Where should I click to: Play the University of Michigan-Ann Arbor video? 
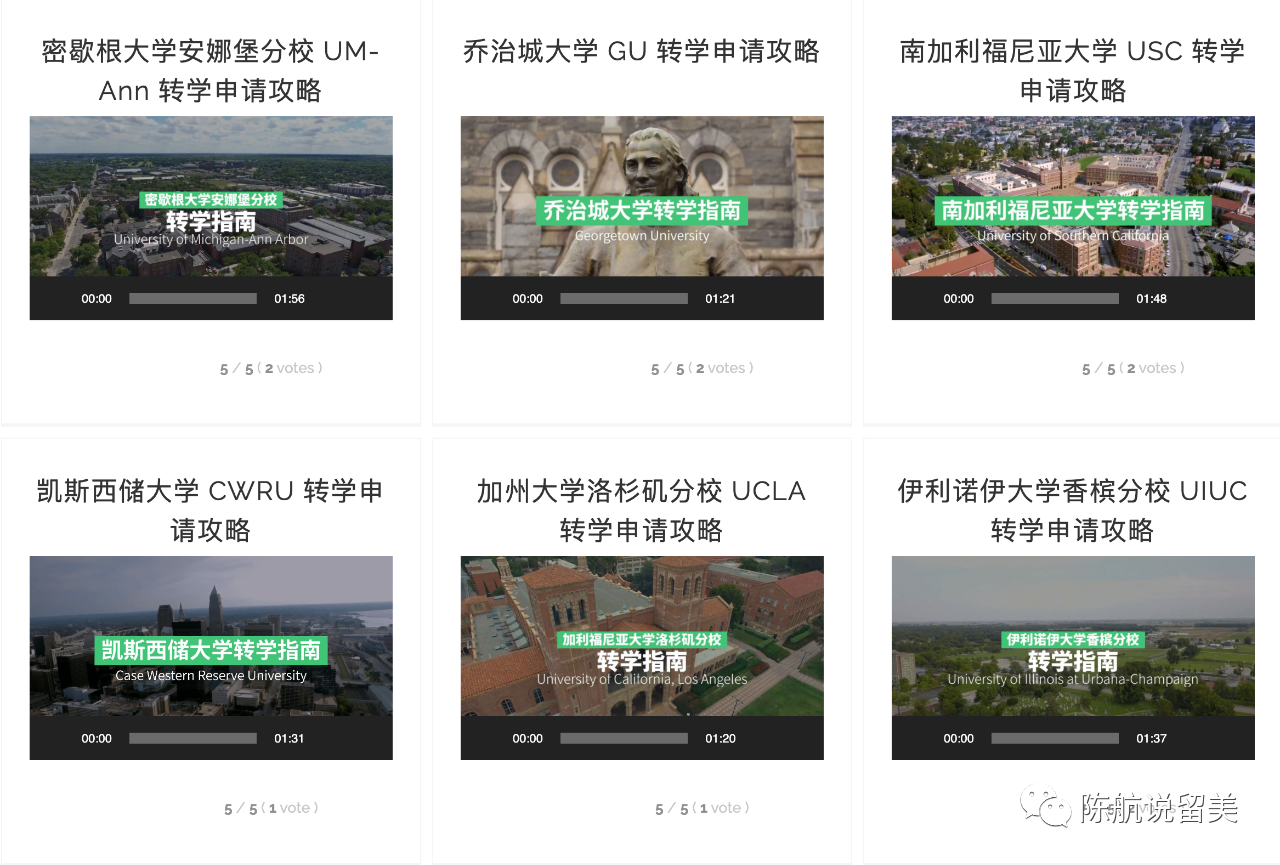[x=211, y=196]
